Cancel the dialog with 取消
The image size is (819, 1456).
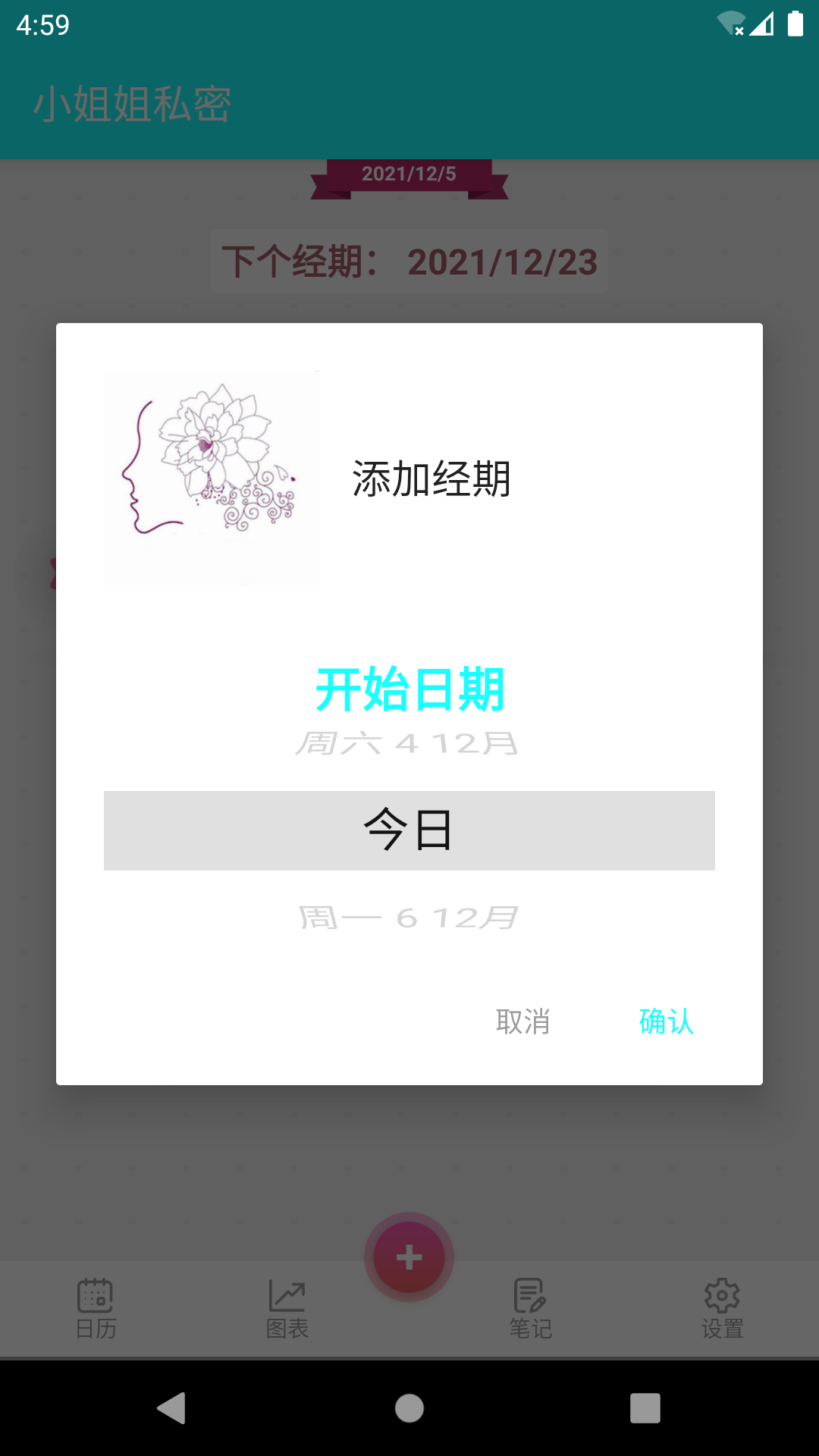coord(522,1021)
